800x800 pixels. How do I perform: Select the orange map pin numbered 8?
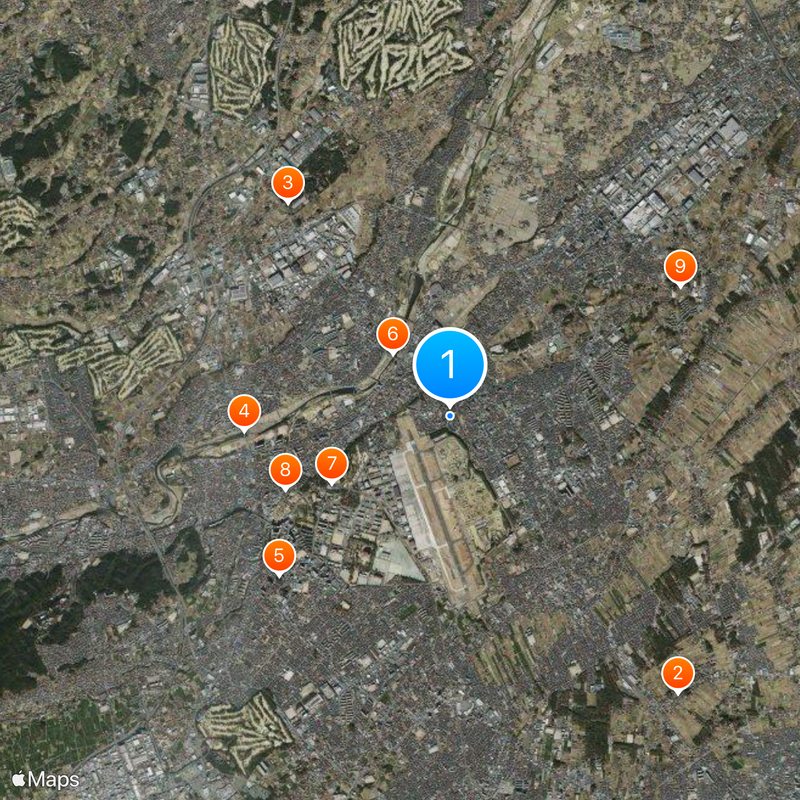tap(285, 470)
